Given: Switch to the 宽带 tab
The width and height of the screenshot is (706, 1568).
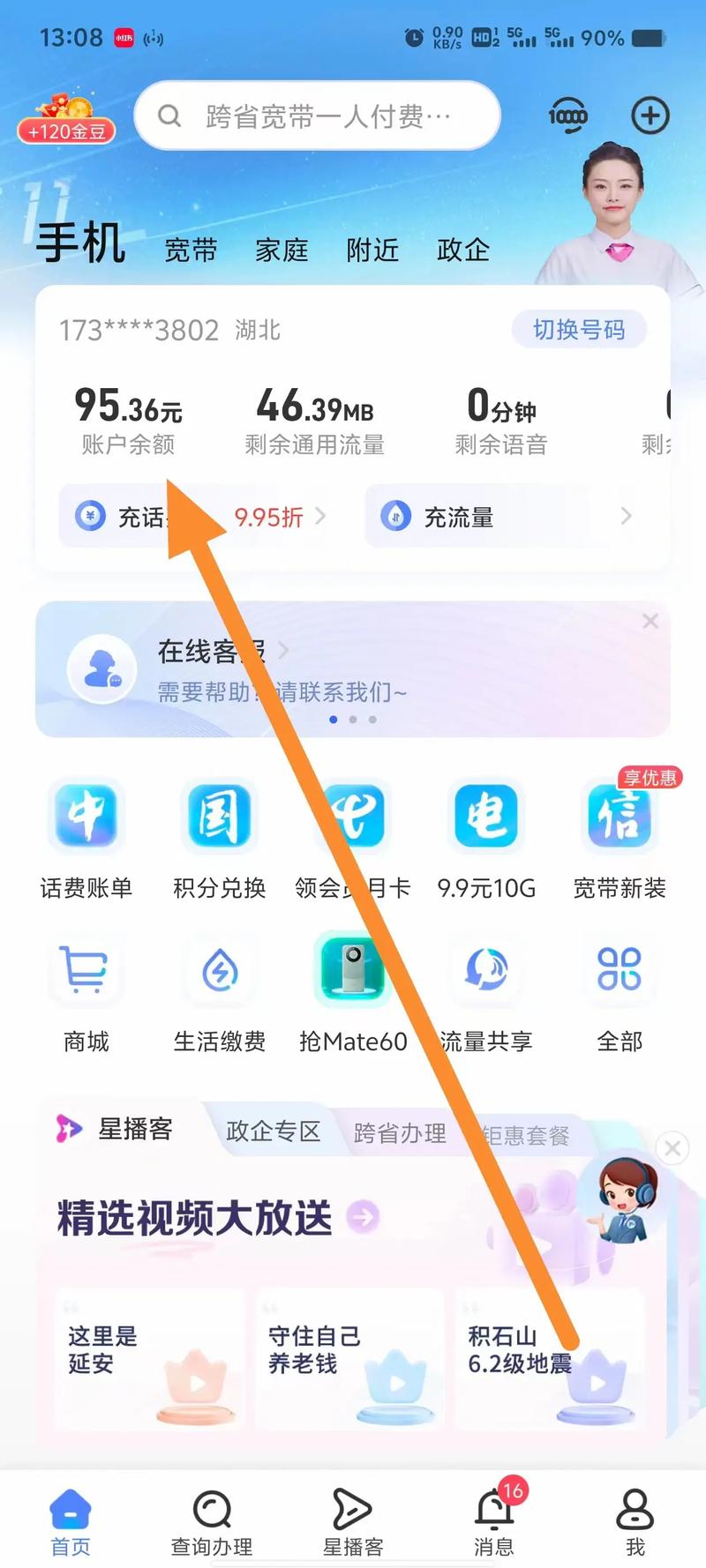Looking at the screenshot, I should point(191,250).
